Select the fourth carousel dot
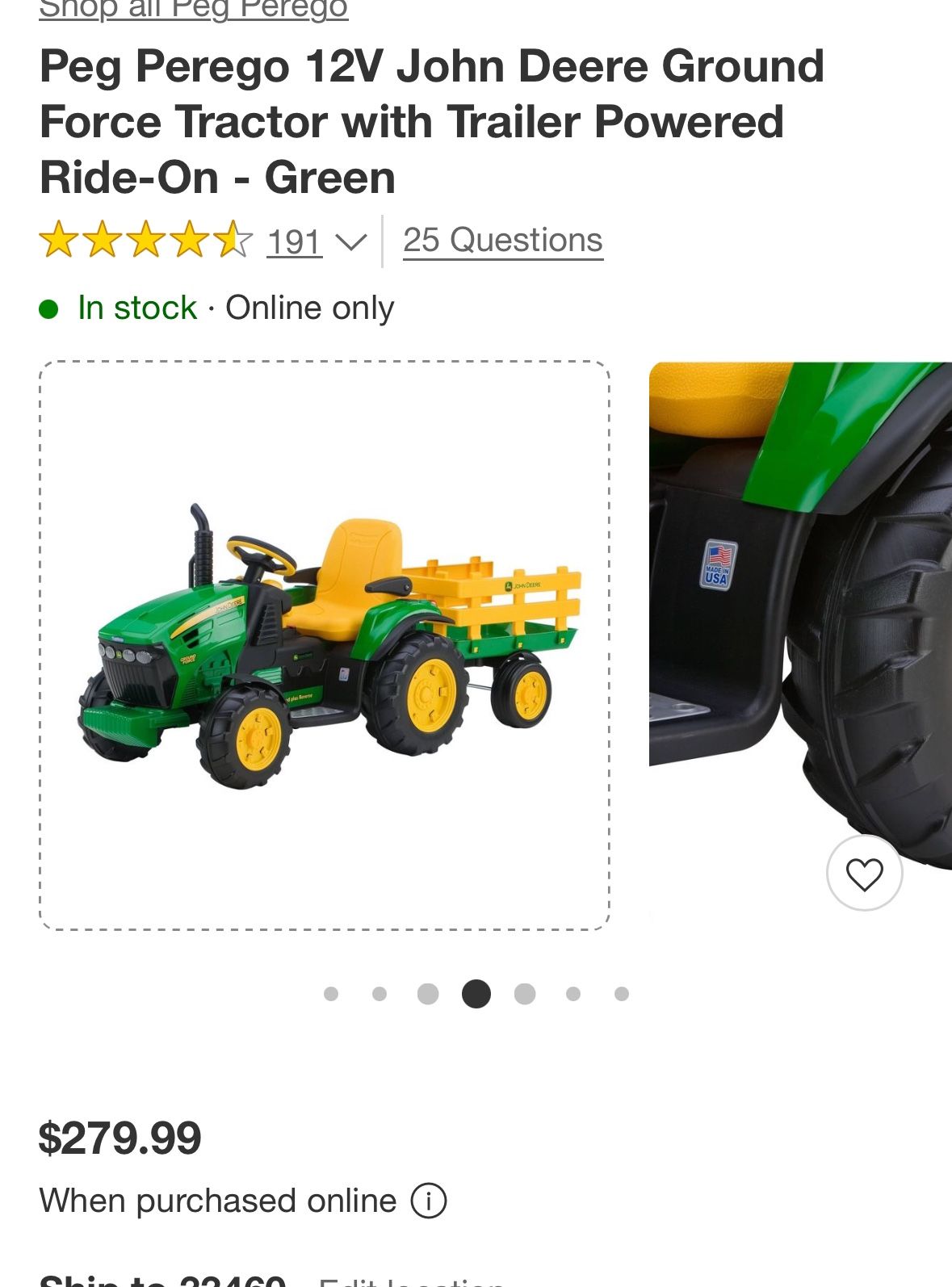952x1287 pixels. click(x=474, y=994)
